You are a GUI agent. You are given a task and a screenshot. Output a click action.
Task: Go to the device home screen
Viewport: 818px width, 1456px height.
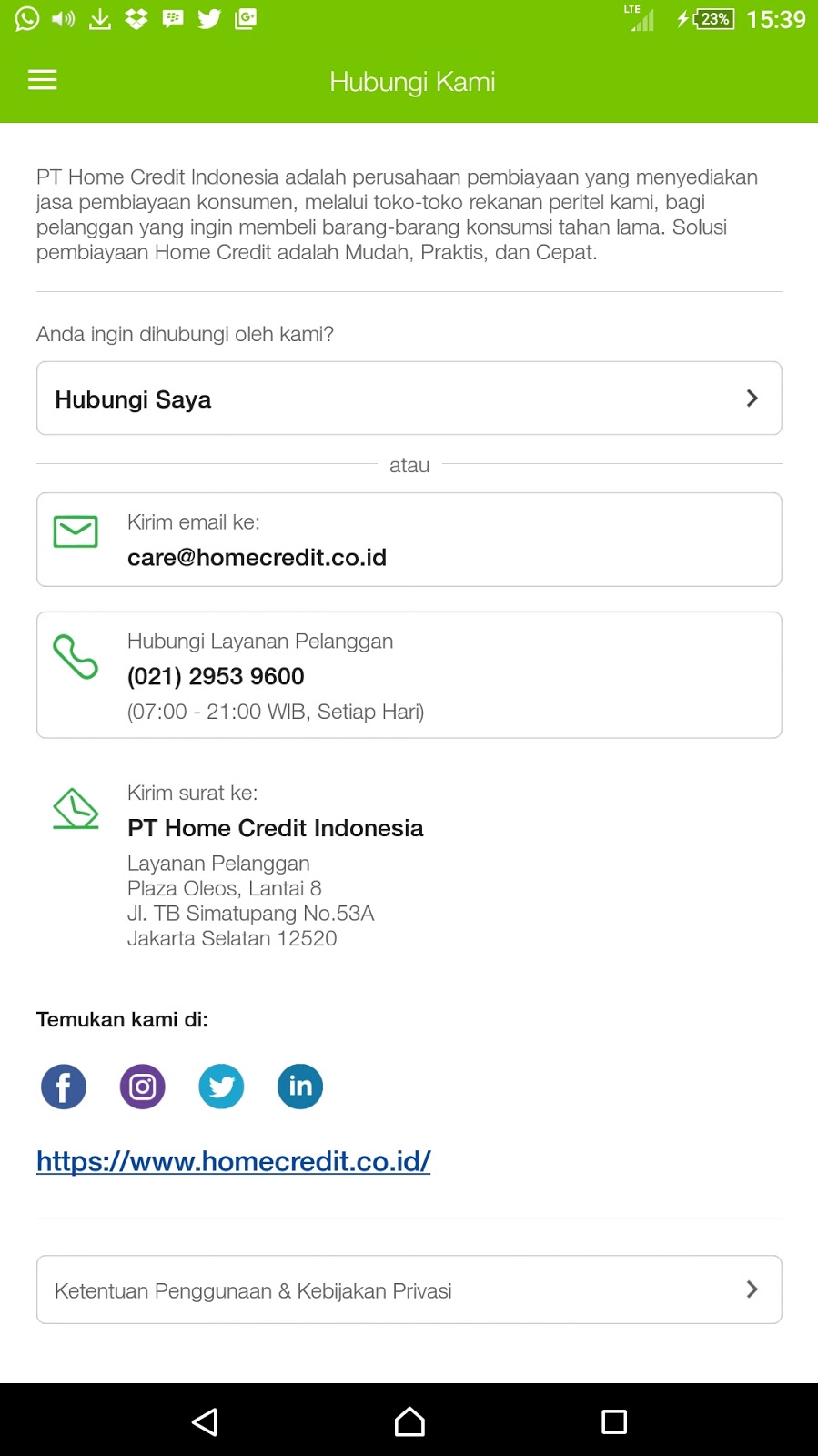pyautogui.click(x=409, y=1421)
